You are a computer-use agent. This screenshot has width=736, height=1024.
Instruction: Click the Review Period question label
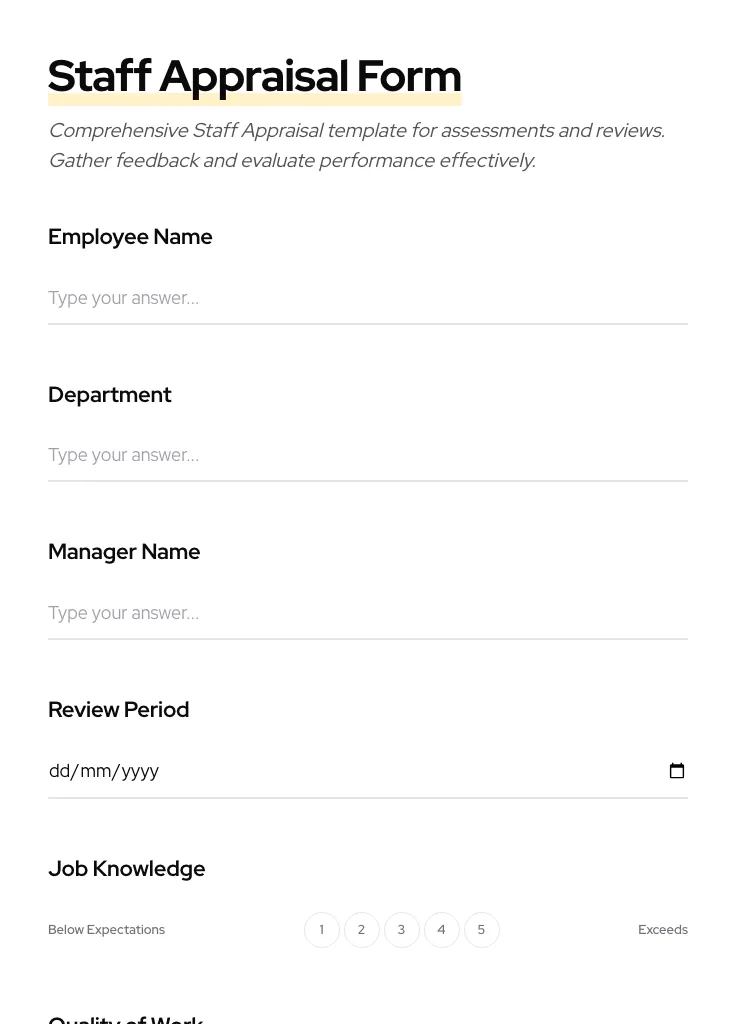coord(118,709)
